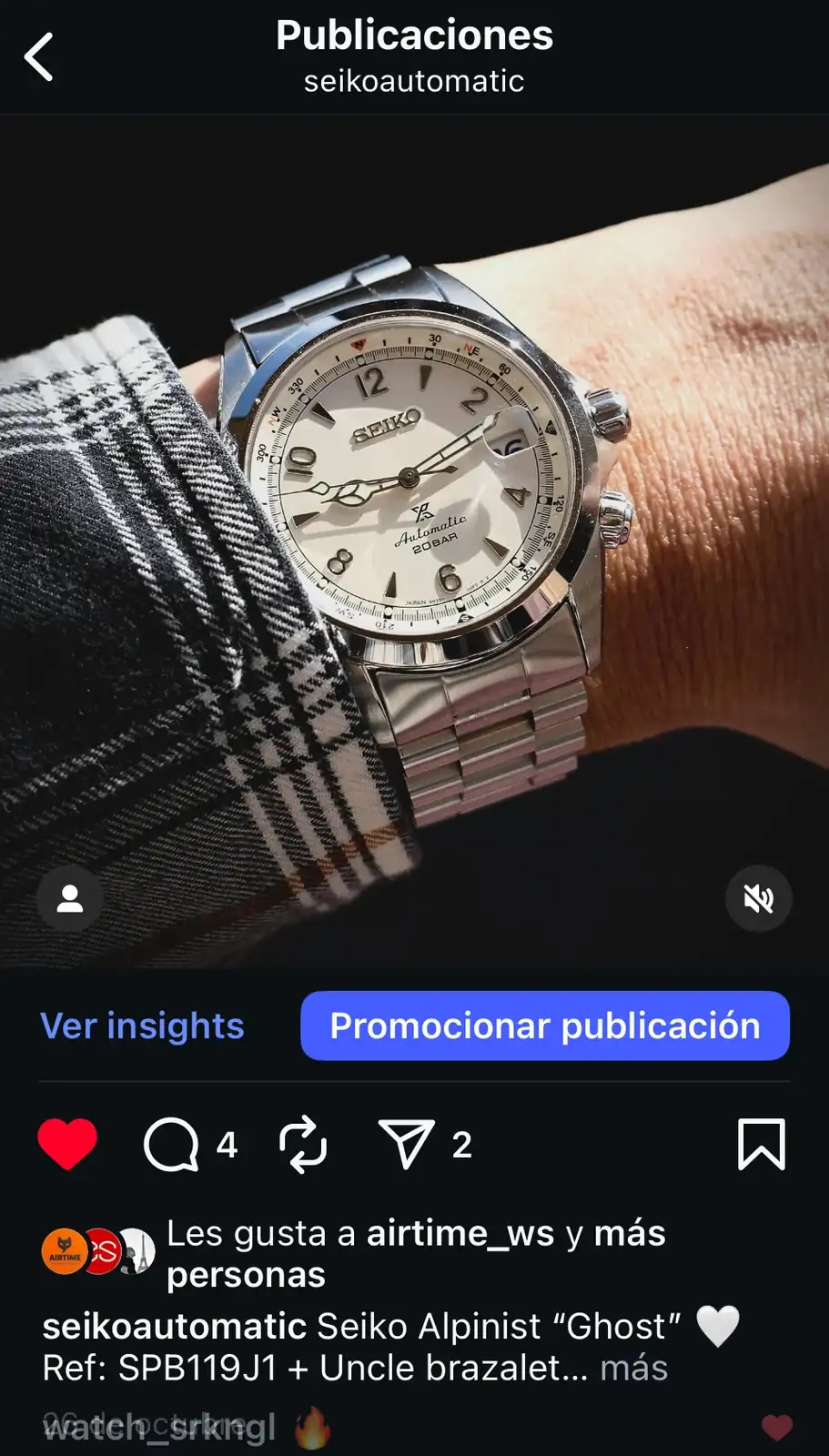The width and height of the screenshot is (829, 1456).
Task: Open Ver insights for this post
Action: point(143,1026)
